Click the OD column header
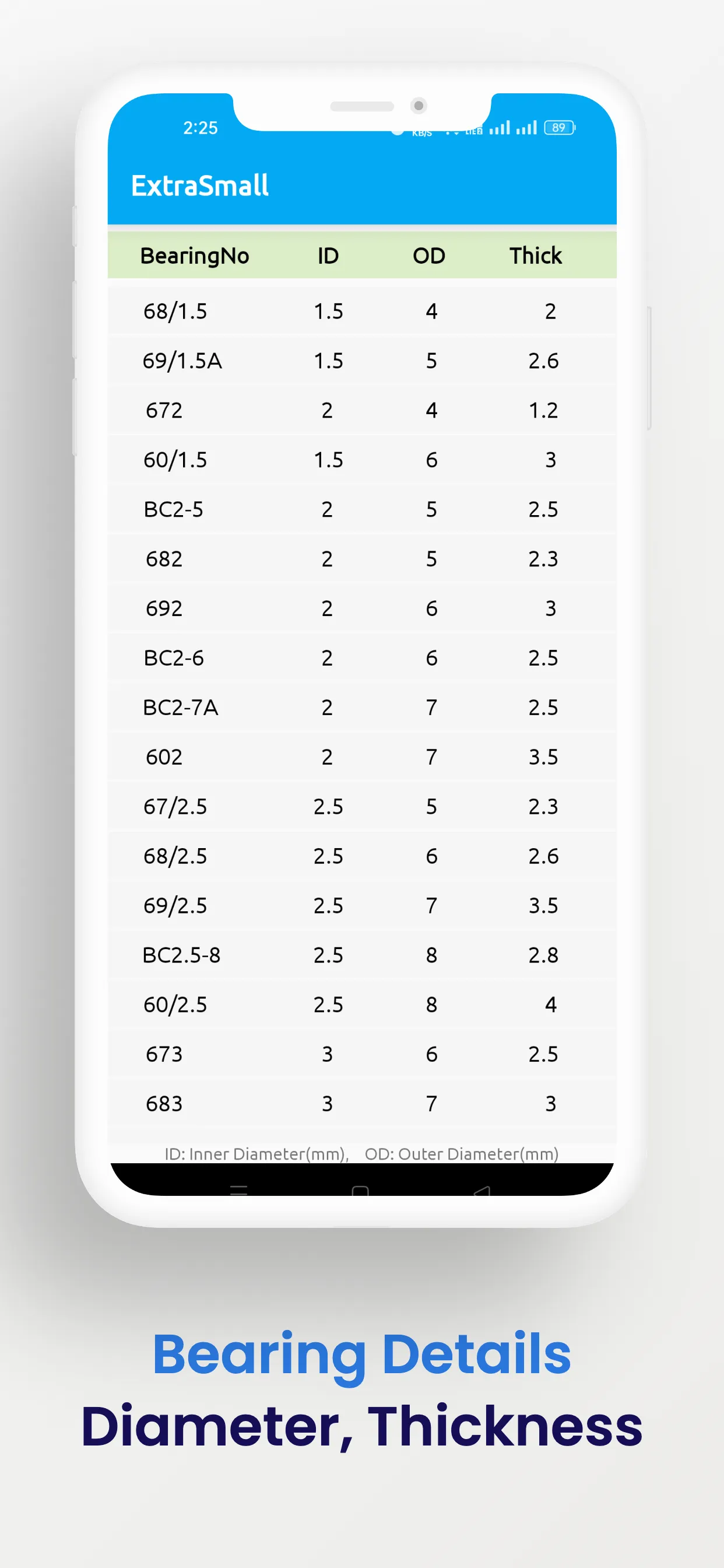Viewport: 724px width, 1568px height. [428, 256]
